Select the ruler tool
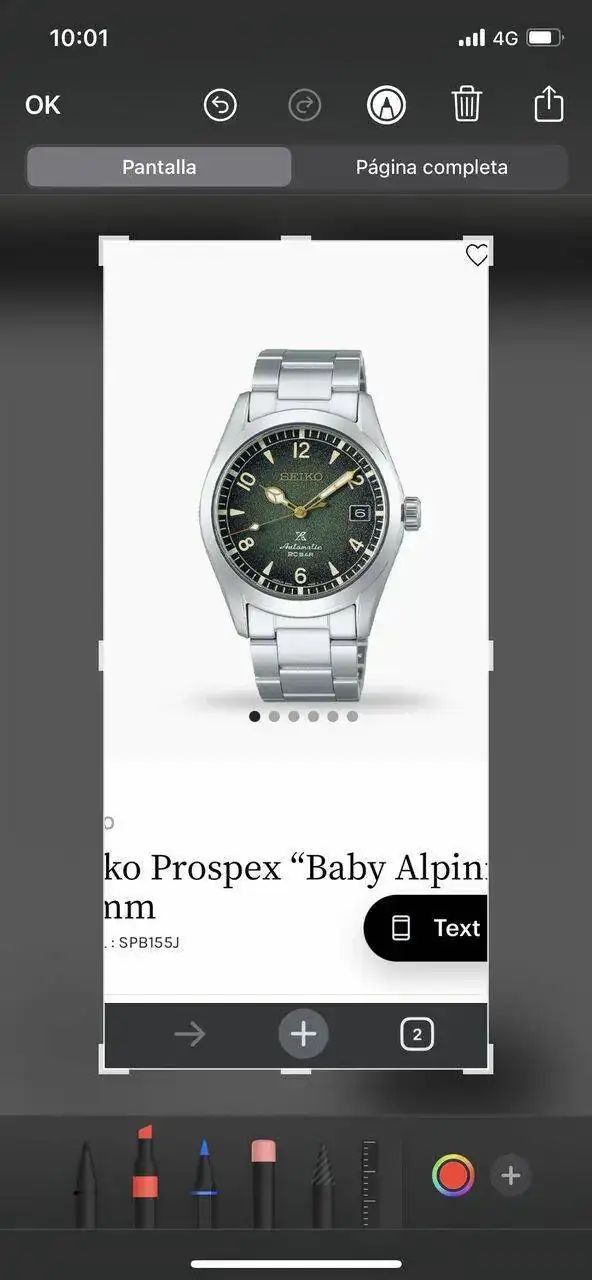The width and height of the screenshot is (592, 1280). tap(371, 1184)
